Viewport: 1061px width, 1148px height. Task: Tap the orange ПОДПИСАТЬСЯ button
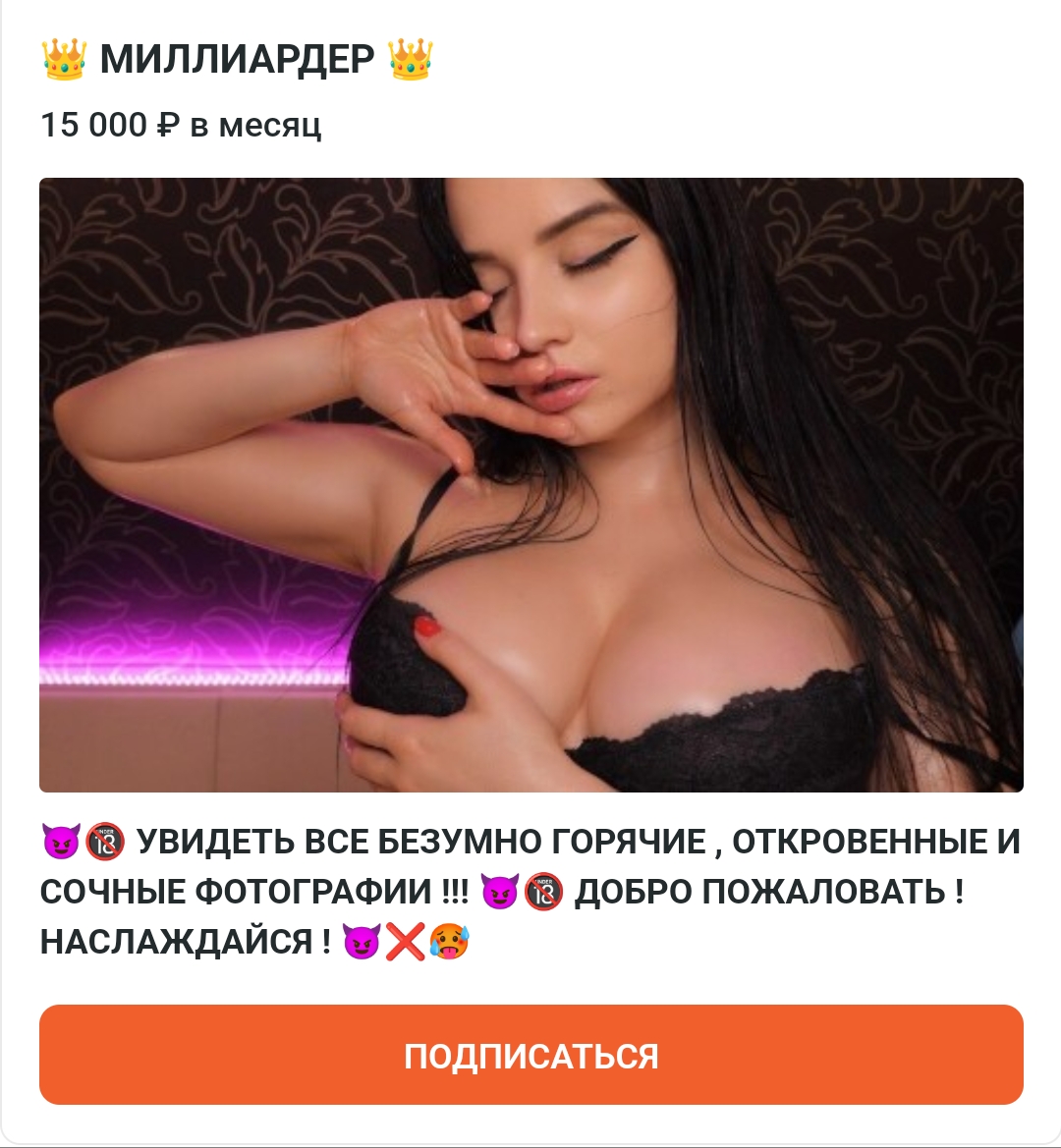click(x=530, y=1055)
